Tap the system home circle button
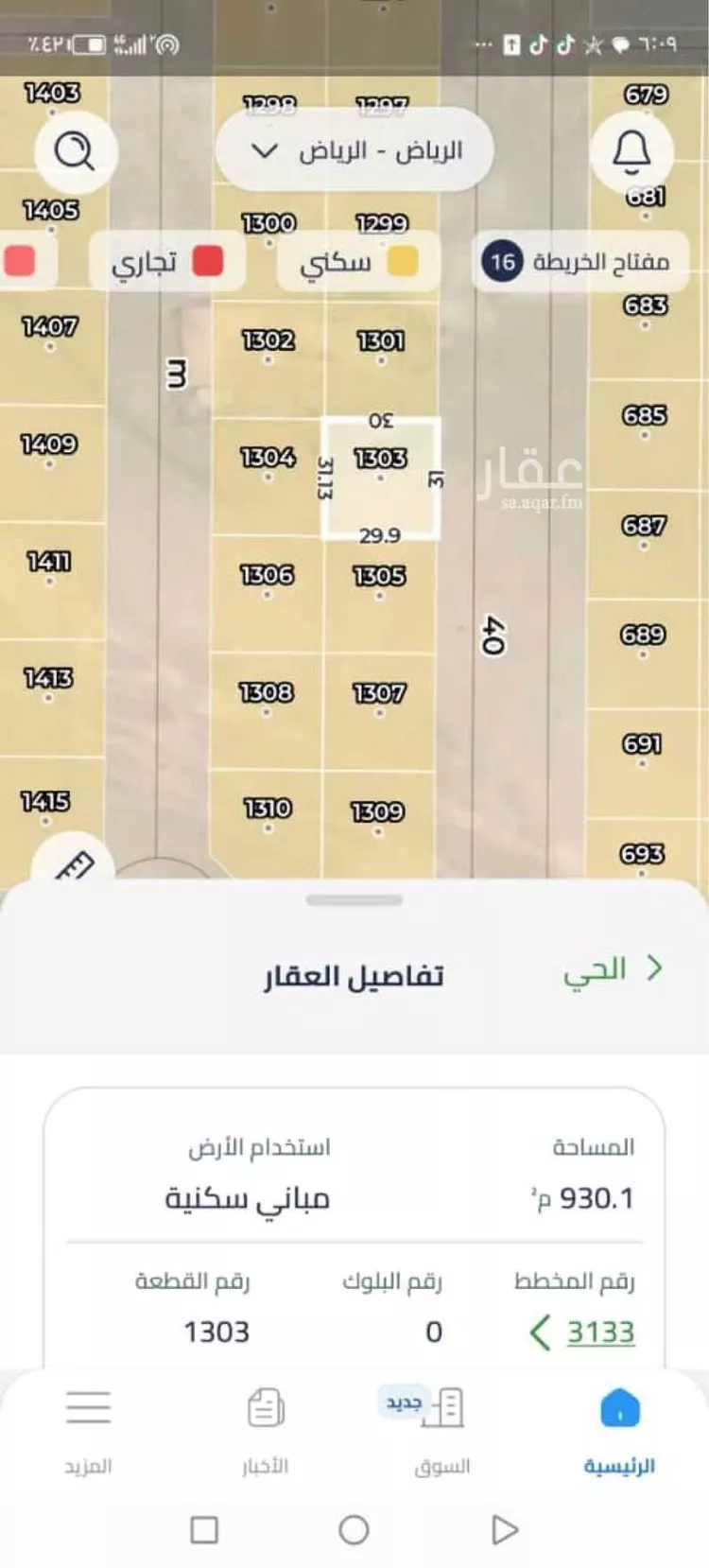The height and width of the screenshot is (1568, 709). (354, 1529)
